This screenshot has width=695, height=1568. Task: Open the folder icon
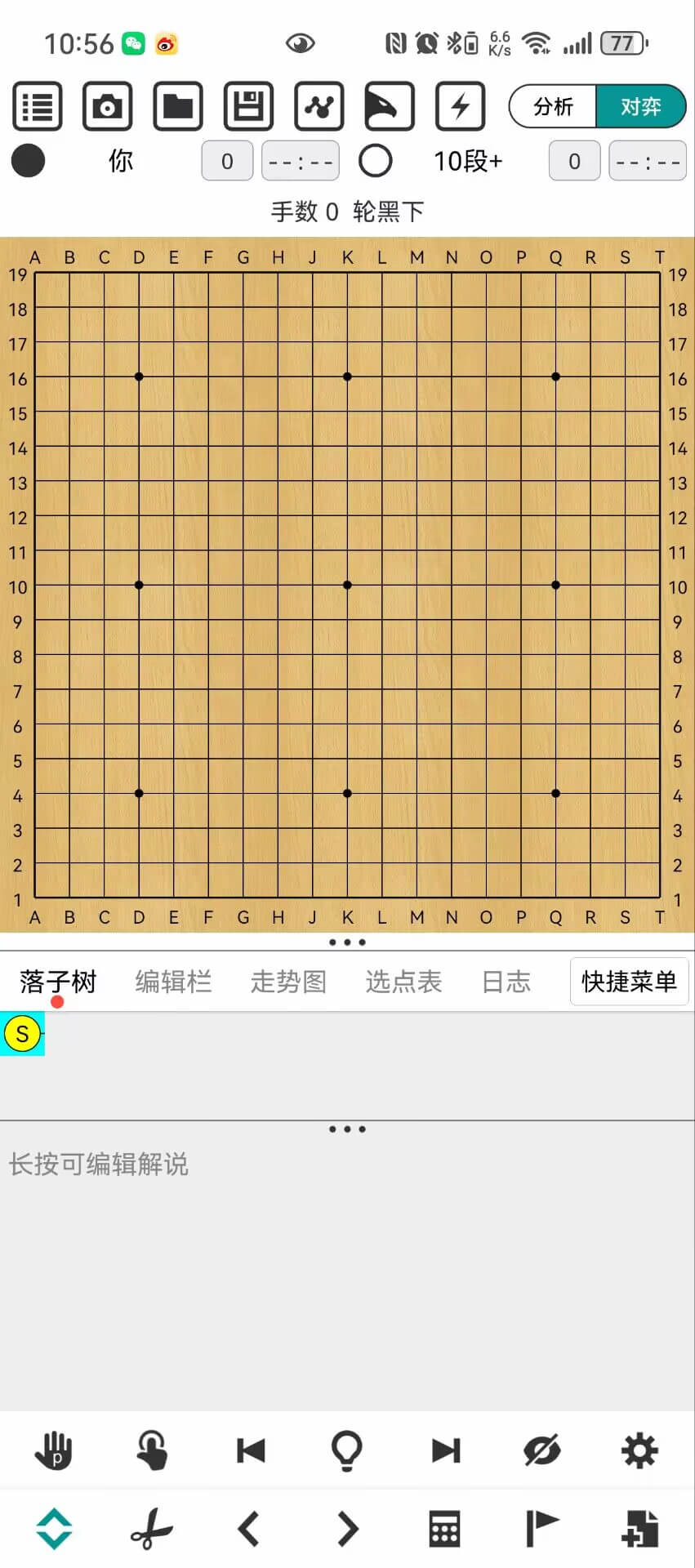(x=178, y=106)
